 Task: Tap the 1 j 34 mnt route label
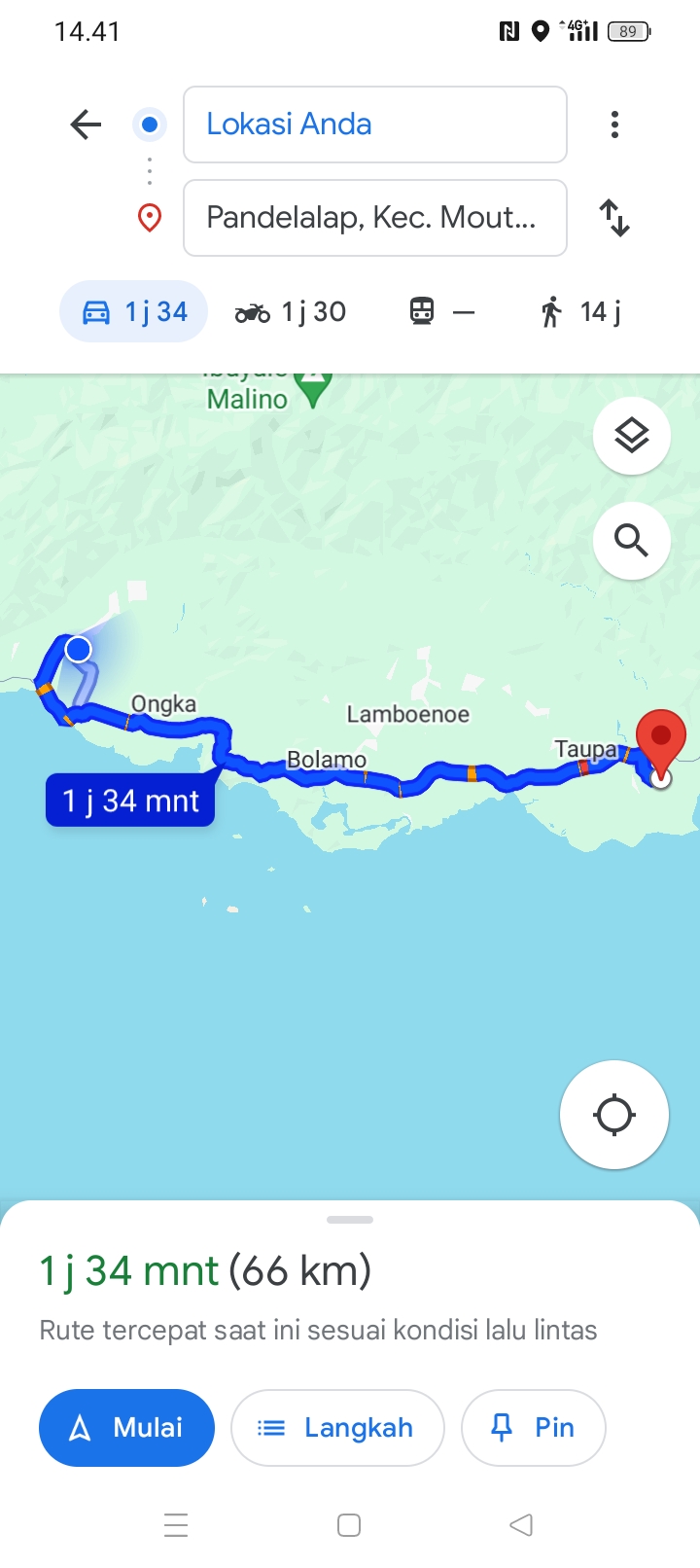click(130, 801)
